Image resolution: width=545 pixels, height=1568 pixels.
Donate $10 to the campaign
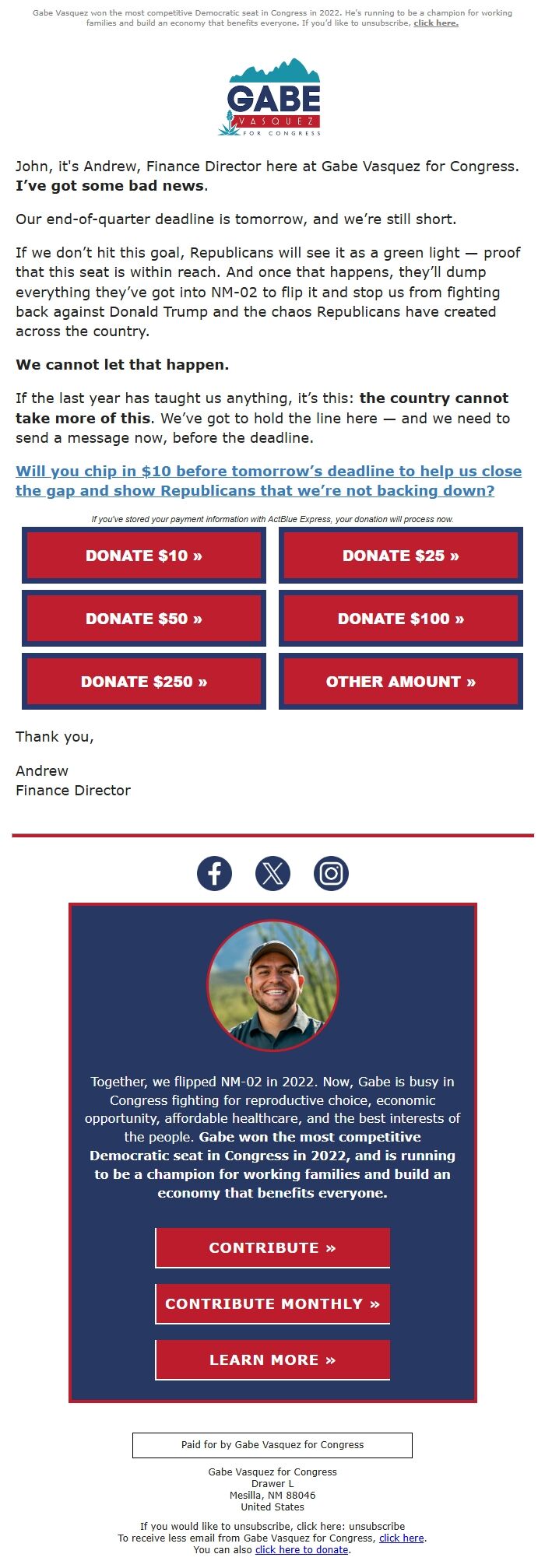tap(144, 556)
